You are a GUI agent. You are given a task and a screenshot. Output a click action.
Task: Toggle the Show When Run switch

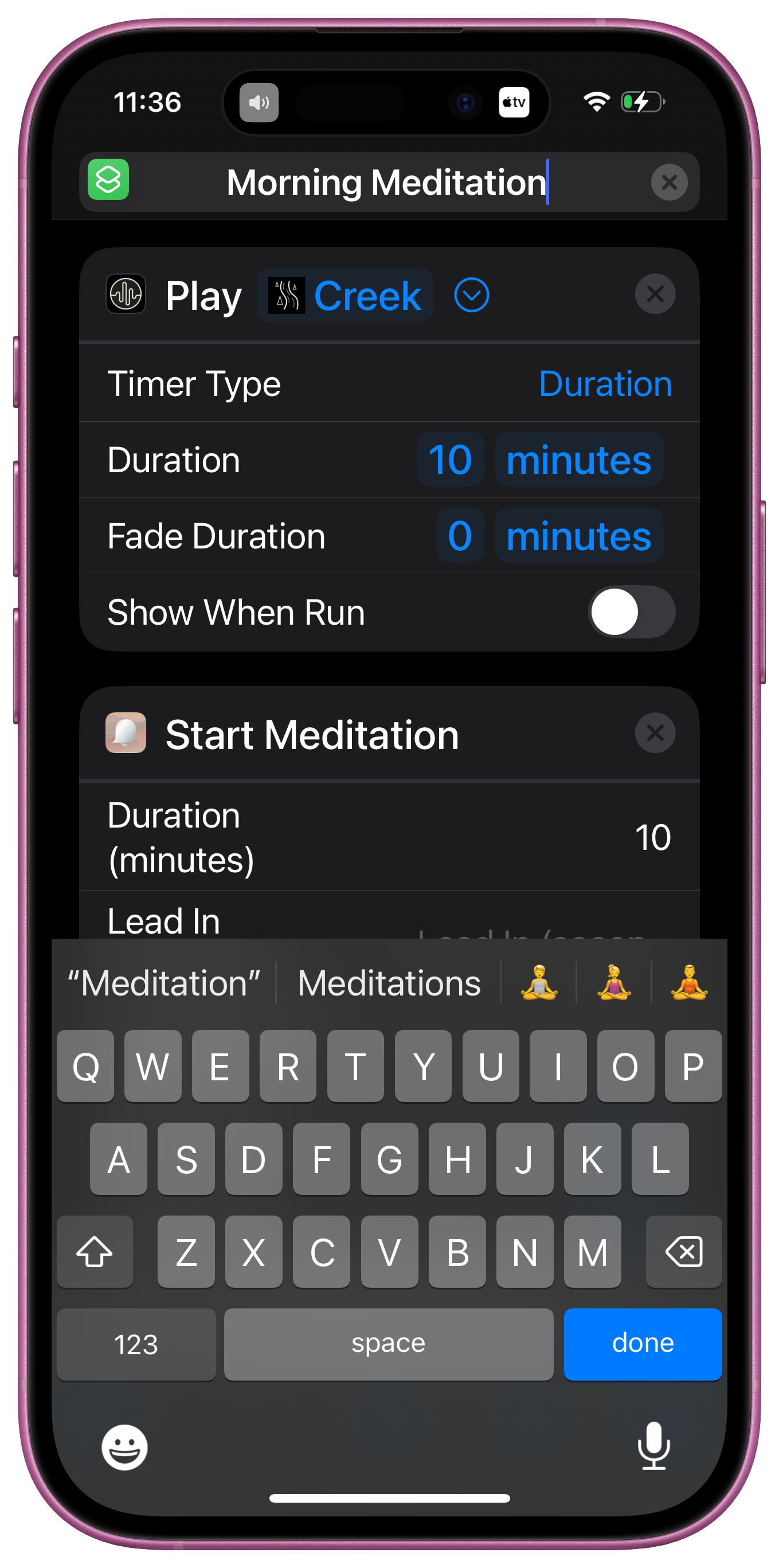(x=631, y=611)
